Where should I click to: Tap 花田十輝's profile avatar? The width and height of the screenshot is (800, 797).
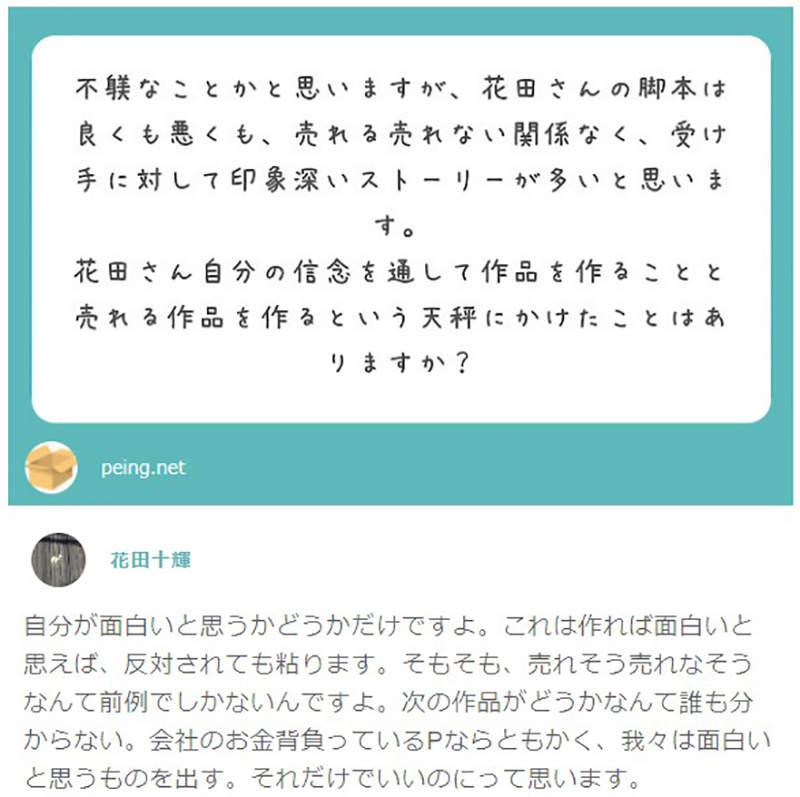pyautogui.click(x=58, y=560)
